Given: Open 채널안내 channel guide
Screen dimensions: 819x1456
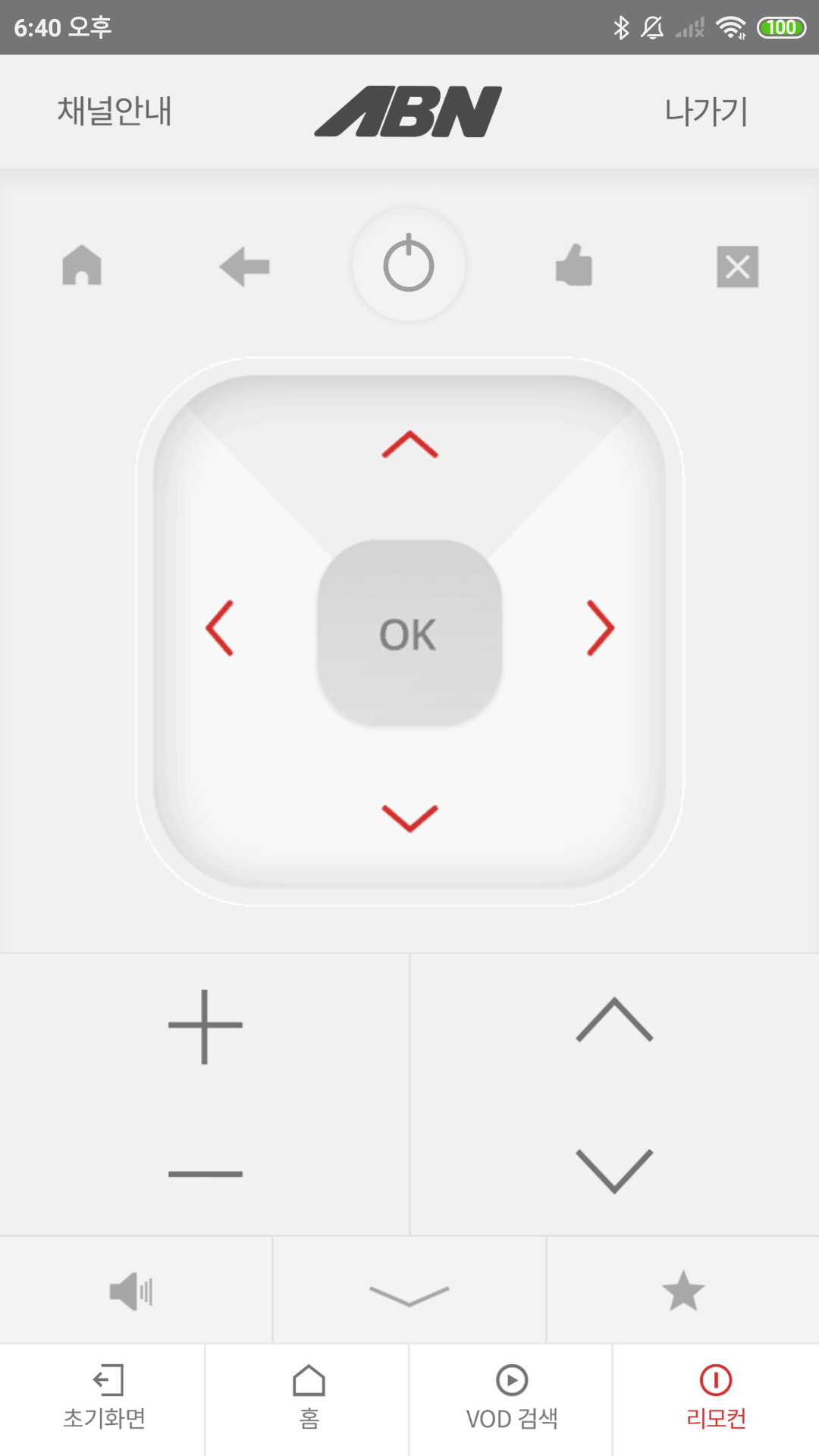Looking at the screenshot, I should [x=115, y=111].
